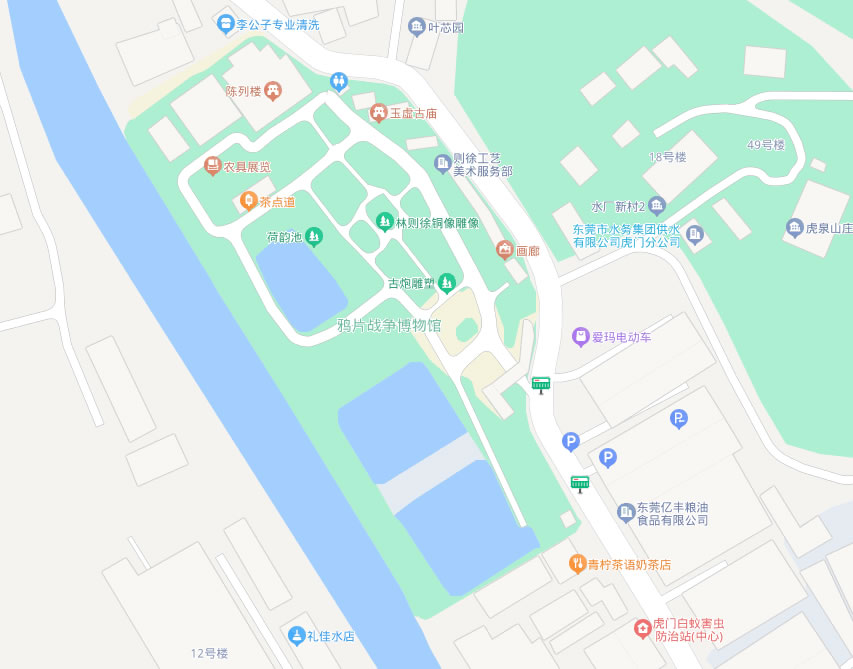Image resolution: width=853 pixels, height=669 pixels.
Task: Select the restroom marker near 玉虚古庙
Action: point(339,79)
